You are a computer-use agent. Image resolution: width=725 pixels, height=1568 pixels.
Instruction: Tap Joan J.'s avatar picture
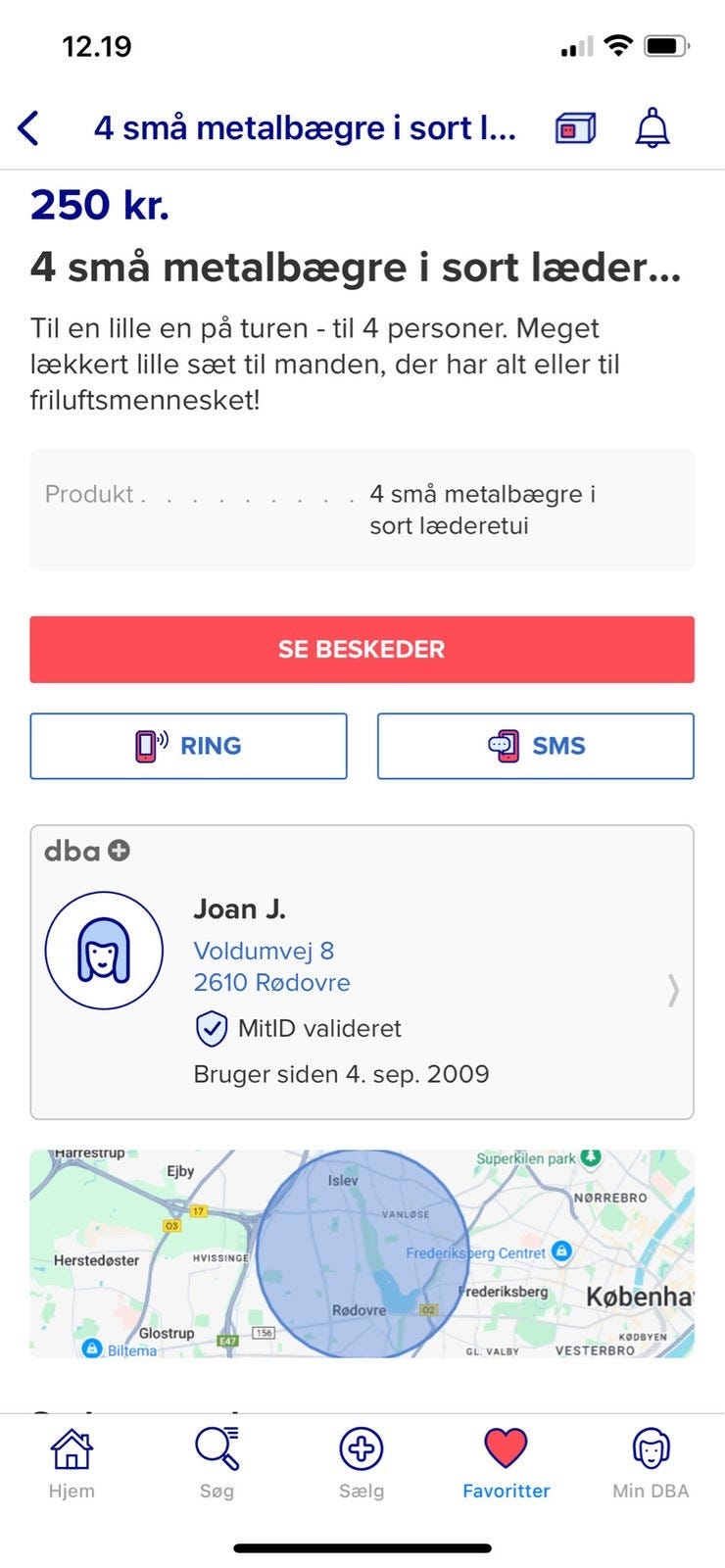point(104,951)
